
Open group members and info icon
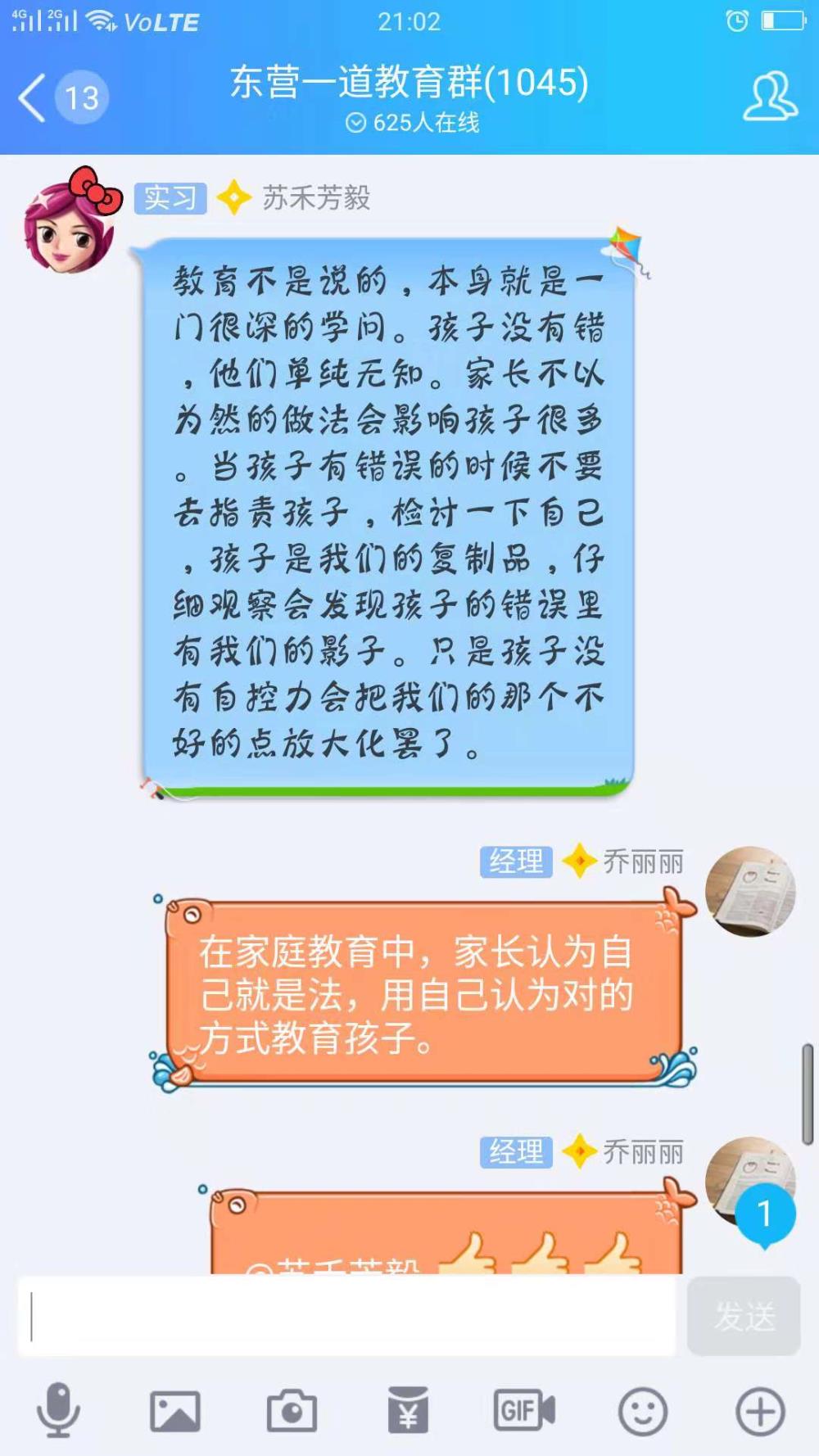[769, 97]
